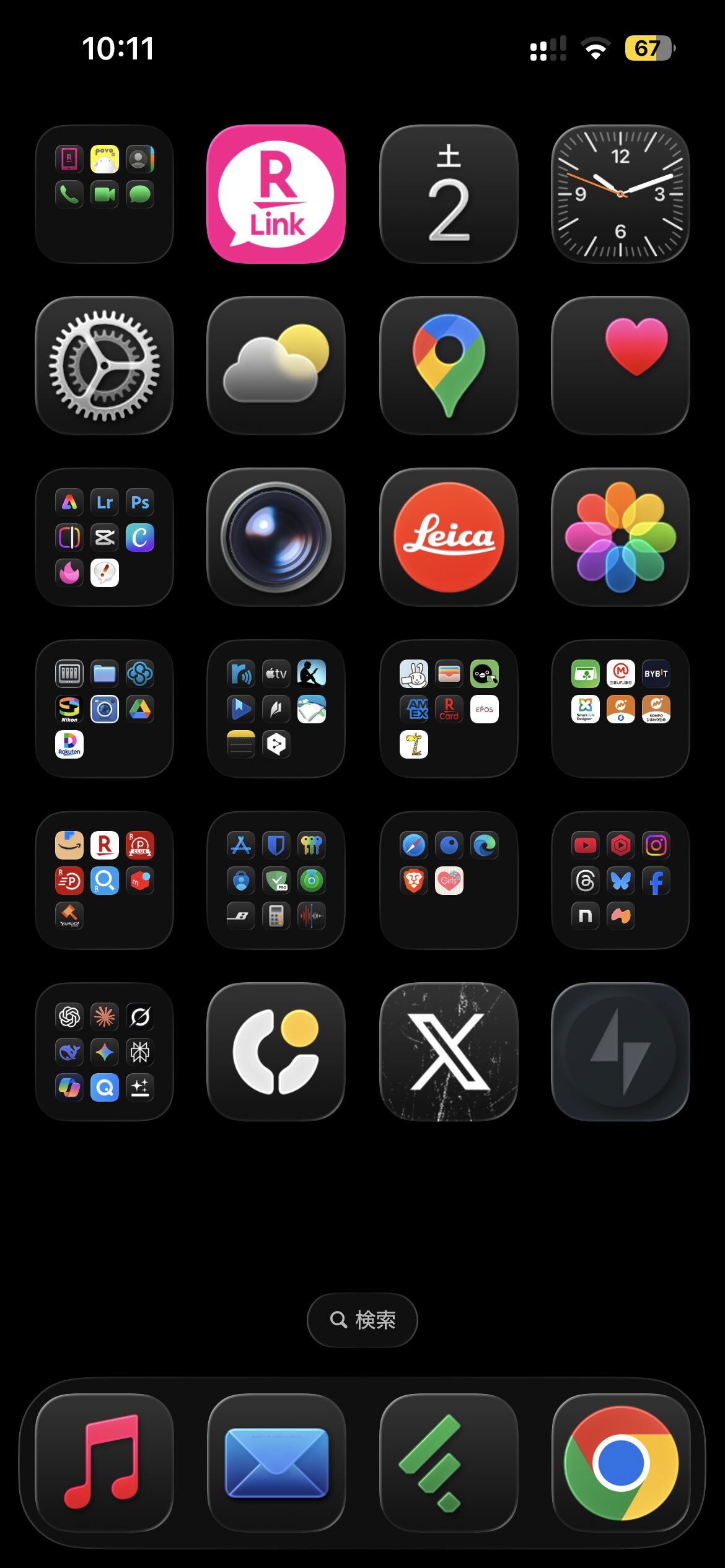Open the Rakuten Link app

coord(276,194)
